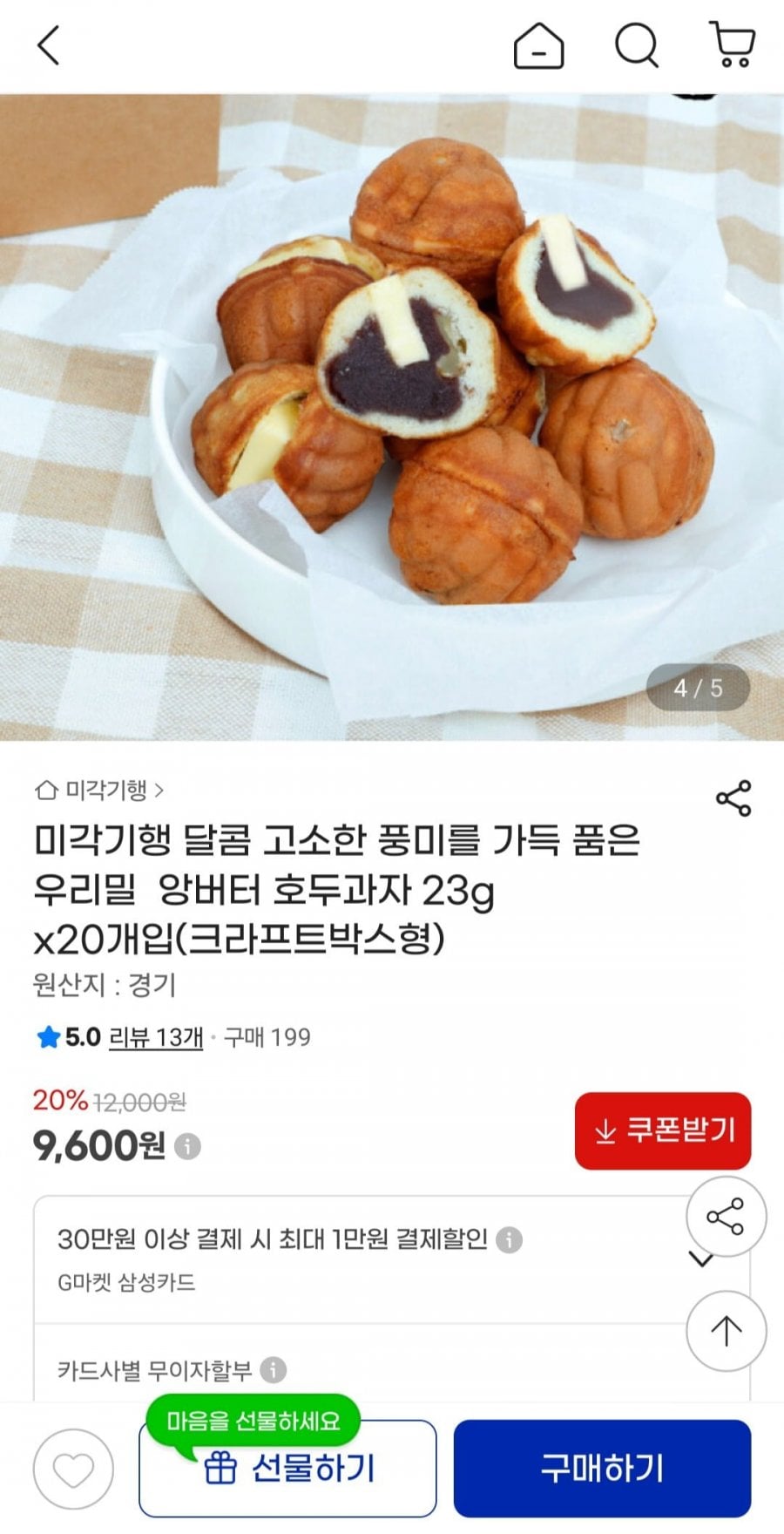The width and height of the screenshot is (784, 1534).
Task: Open the shopping cart
Action: tap(733, 45)
